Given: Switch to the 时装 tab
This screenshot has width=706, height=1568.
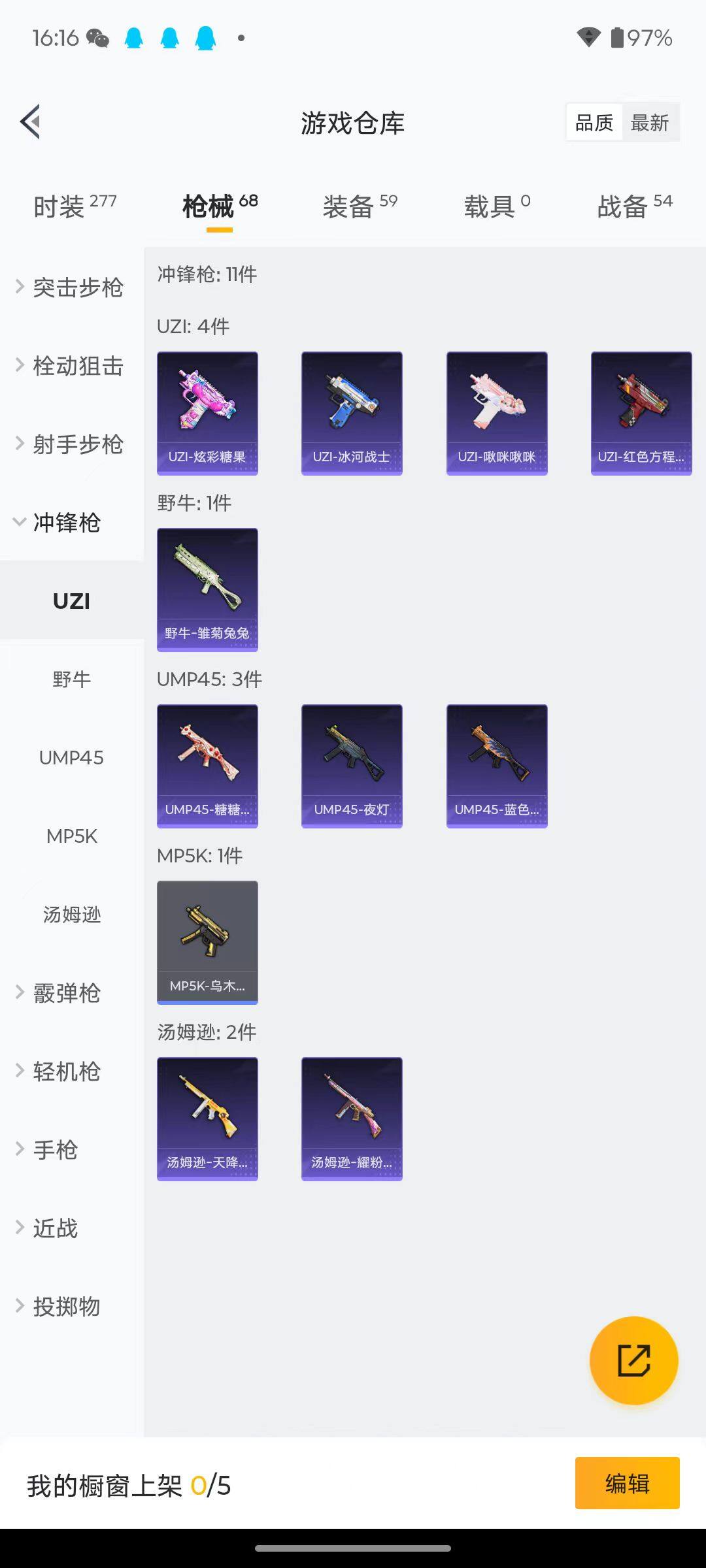Looking at the screenshot, I should pyautogui.click(x=75, y=206).
